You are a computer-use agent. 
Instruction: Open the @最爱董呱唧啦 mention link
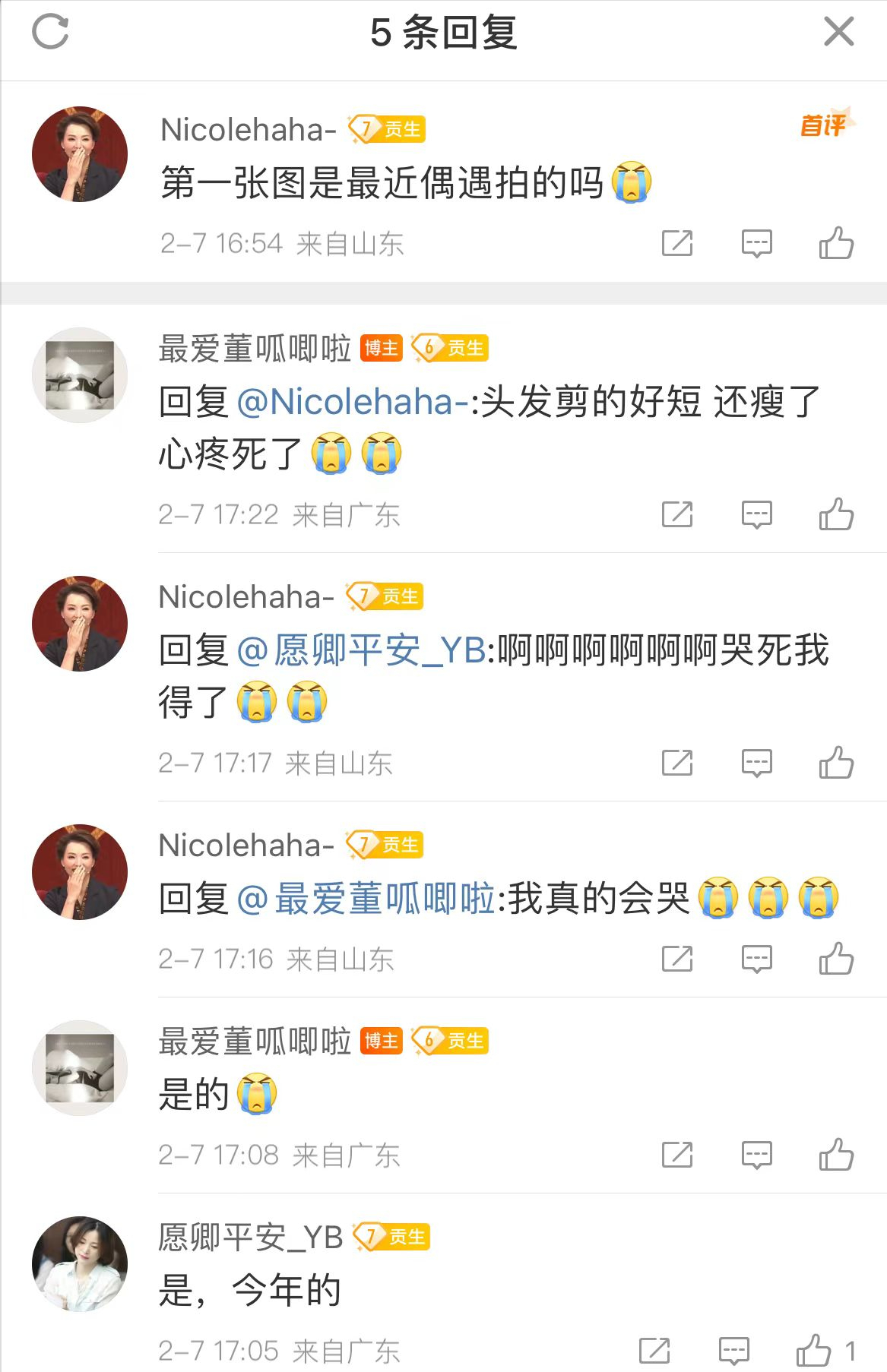tap(366, 899)
